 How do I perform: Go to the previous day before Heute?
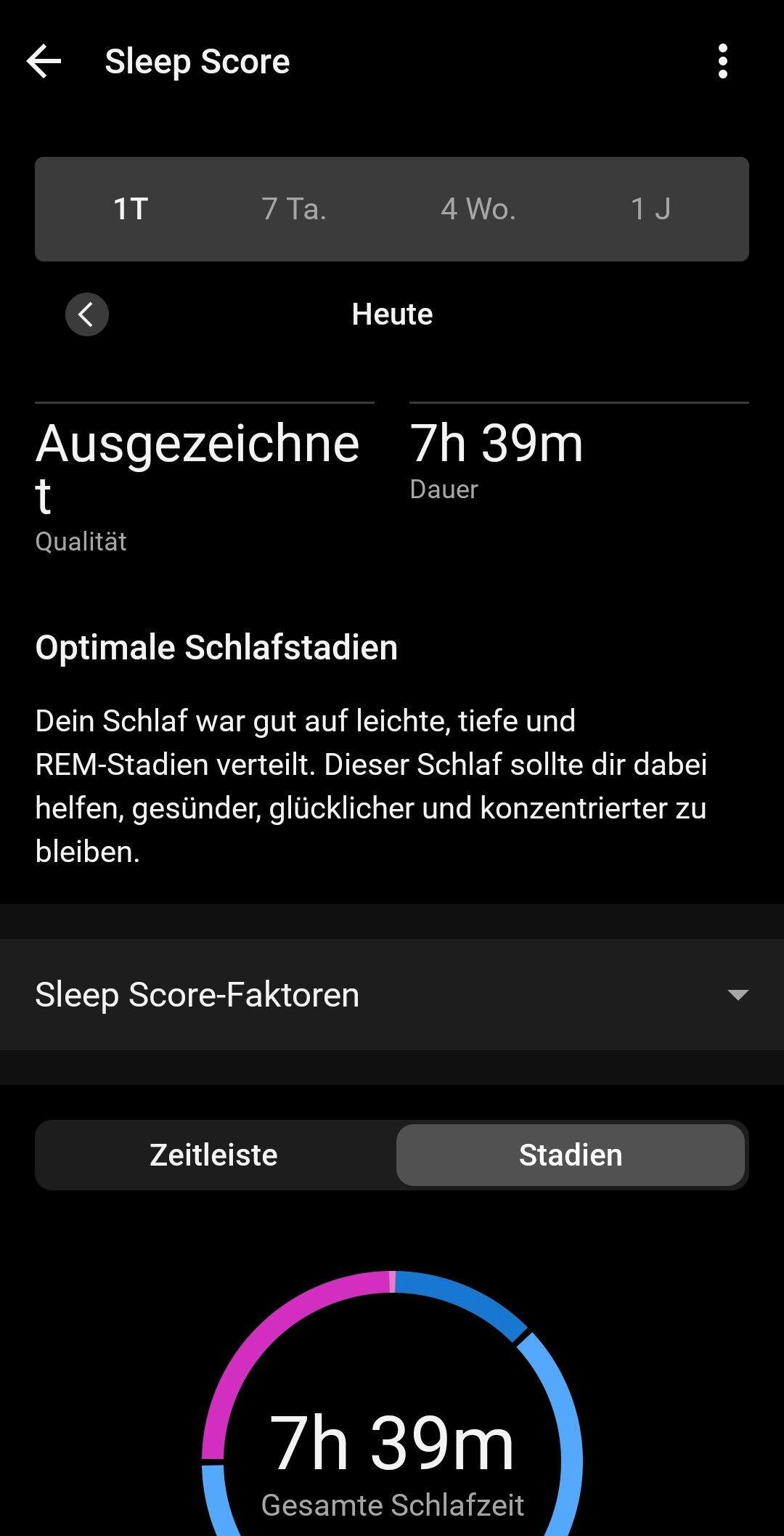(87, 314)
